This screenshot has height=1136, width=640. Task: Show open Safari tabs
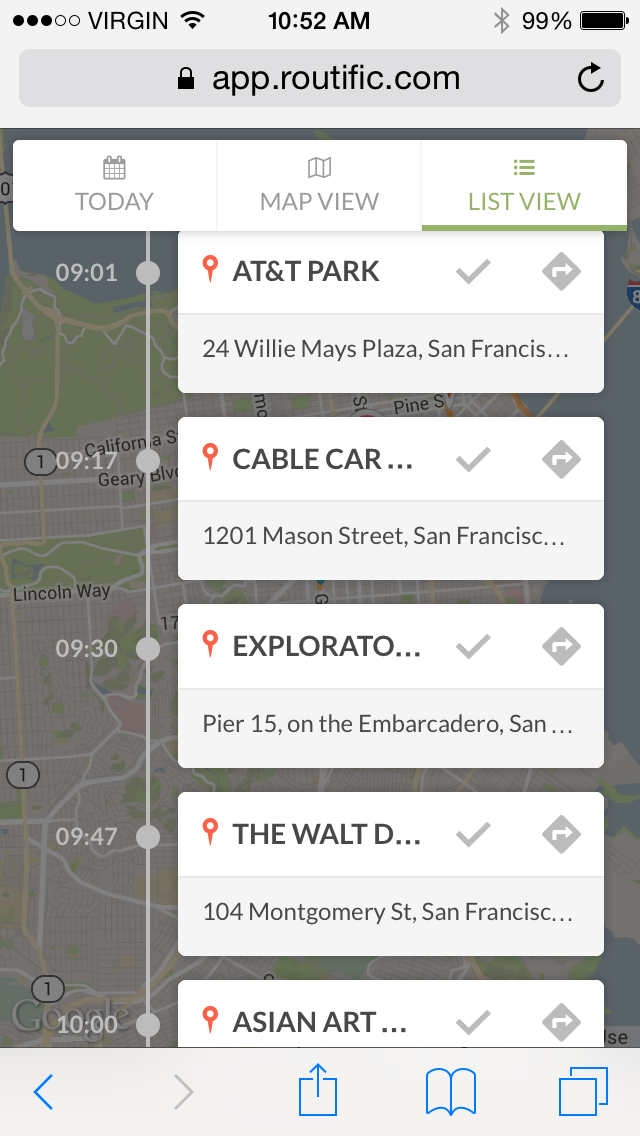[x=582, y=1091]
